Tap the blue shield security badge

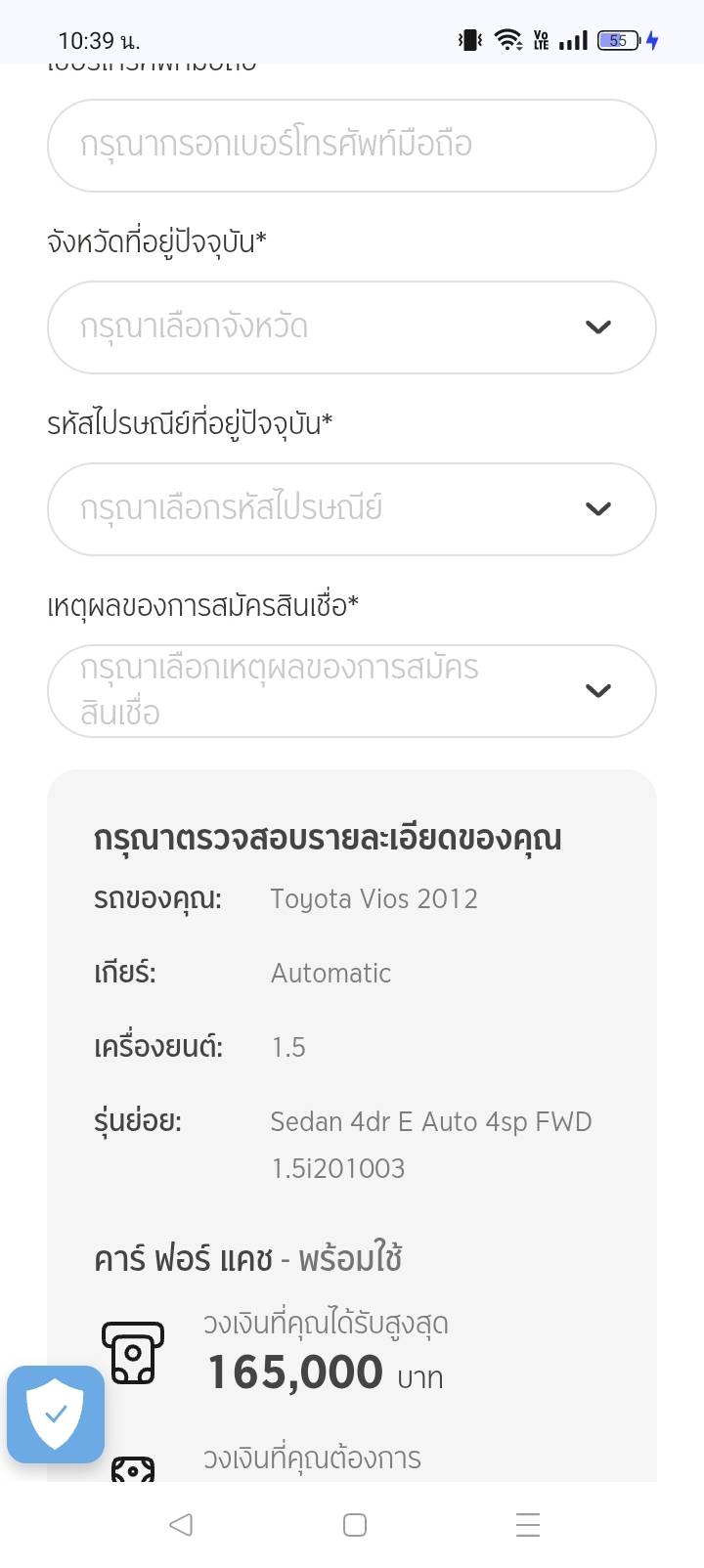tap(56, 1414)
